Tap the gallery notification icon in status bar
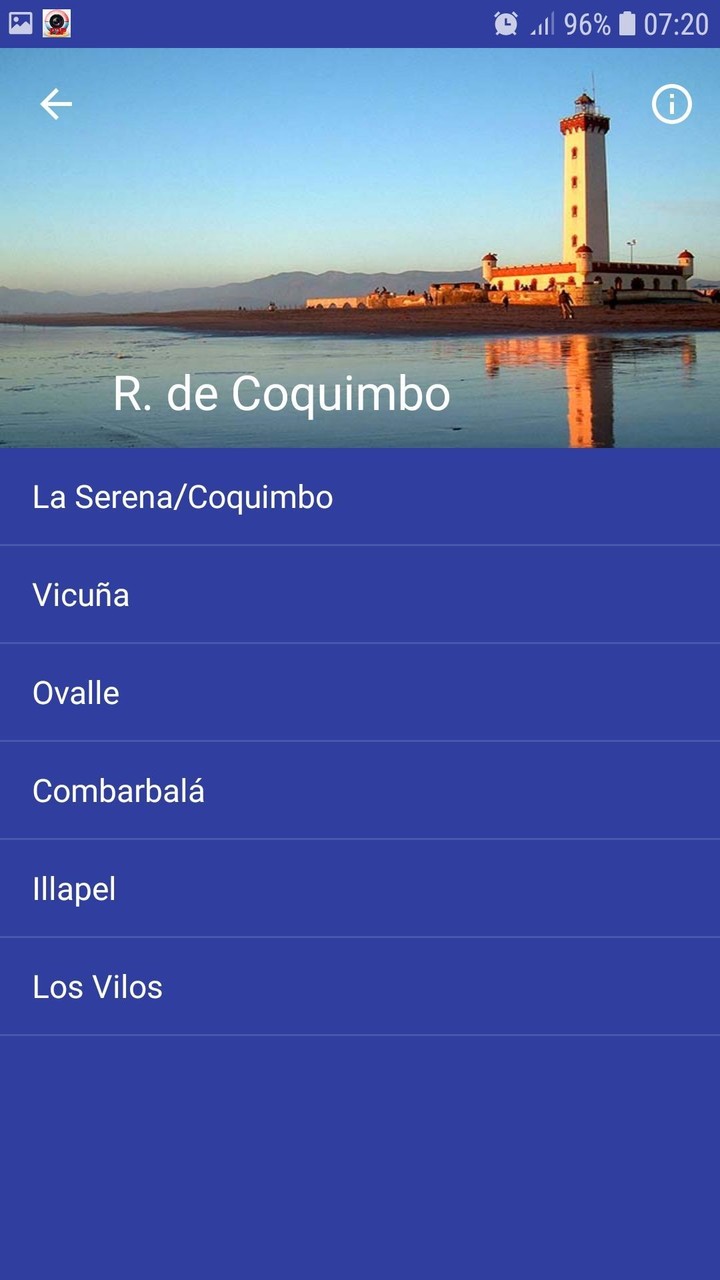Screen dimensions: 720x1280 click(x=20, y=22)
